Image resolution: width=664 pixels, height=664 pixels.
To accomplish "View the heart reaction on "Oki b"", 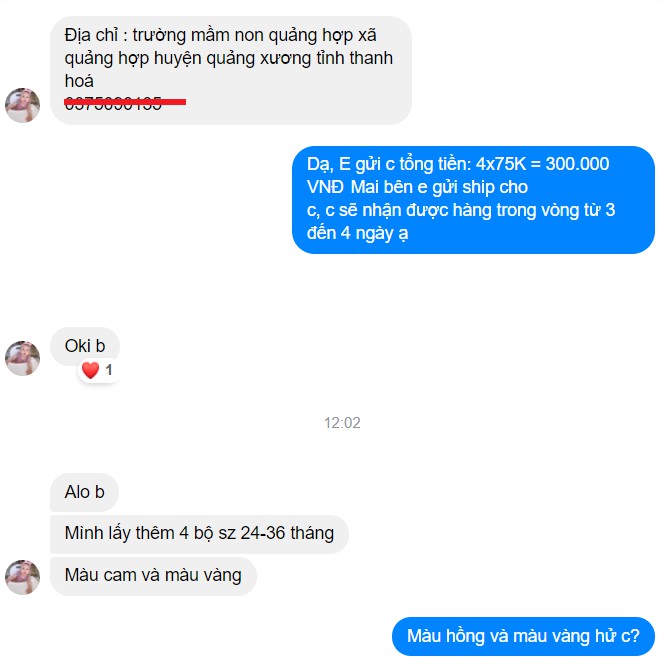I will click(97, 371).
